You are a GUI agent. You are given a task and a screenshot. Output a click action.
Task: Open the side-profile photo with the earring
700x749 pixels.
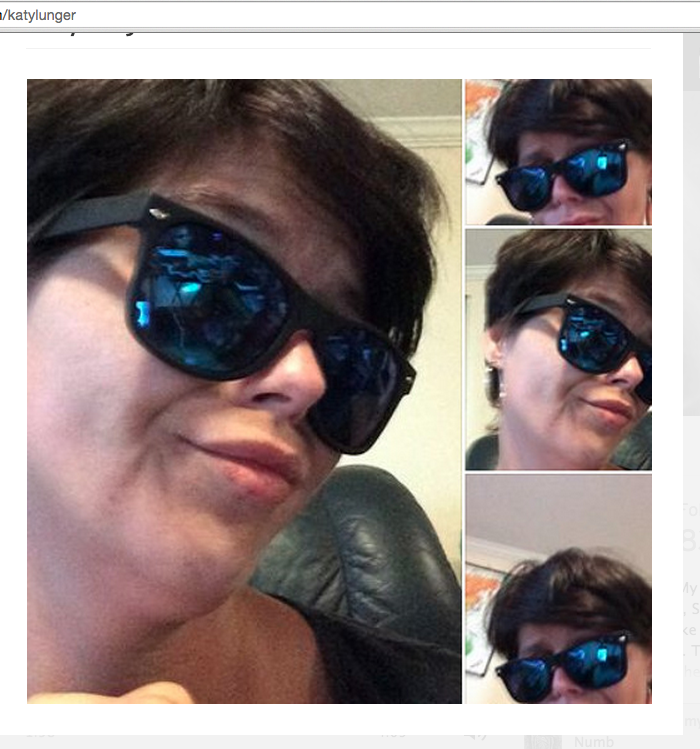tap(558, 349)
